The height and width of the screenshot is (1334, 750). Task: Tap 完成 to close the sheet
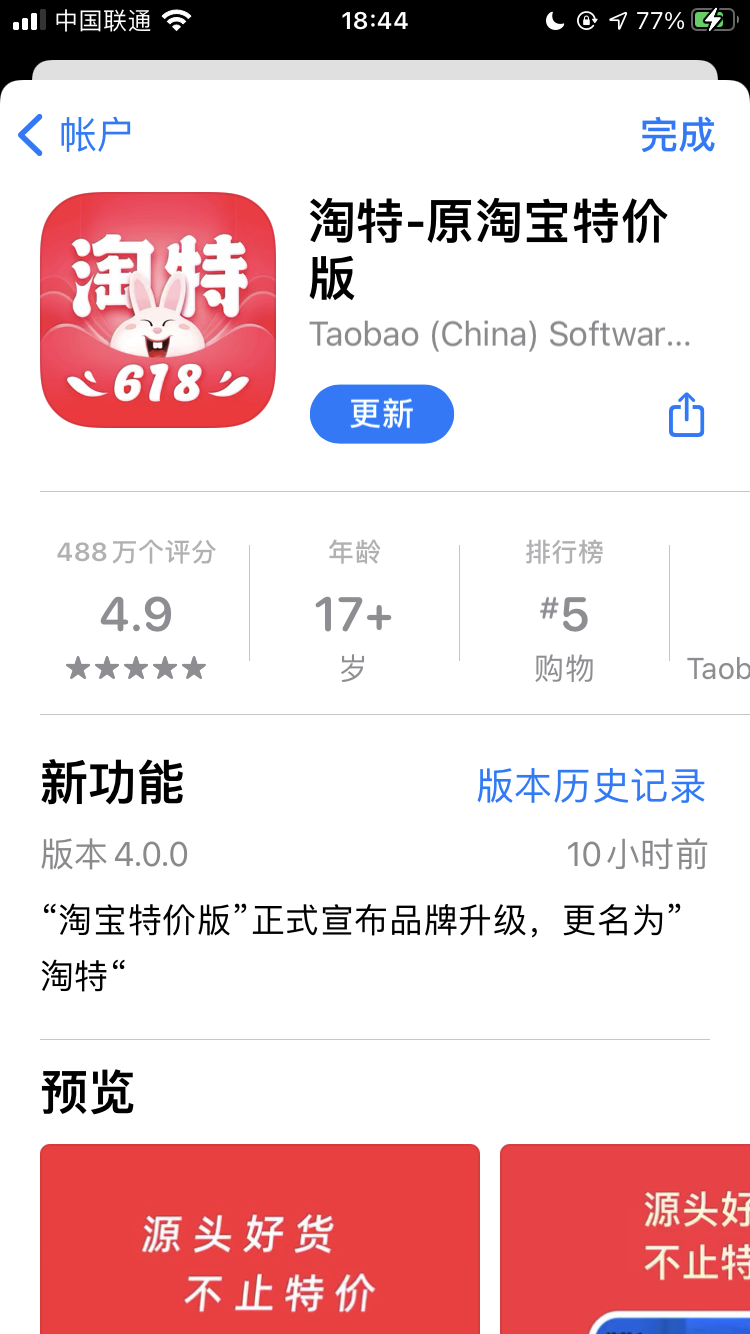point(677,135)
